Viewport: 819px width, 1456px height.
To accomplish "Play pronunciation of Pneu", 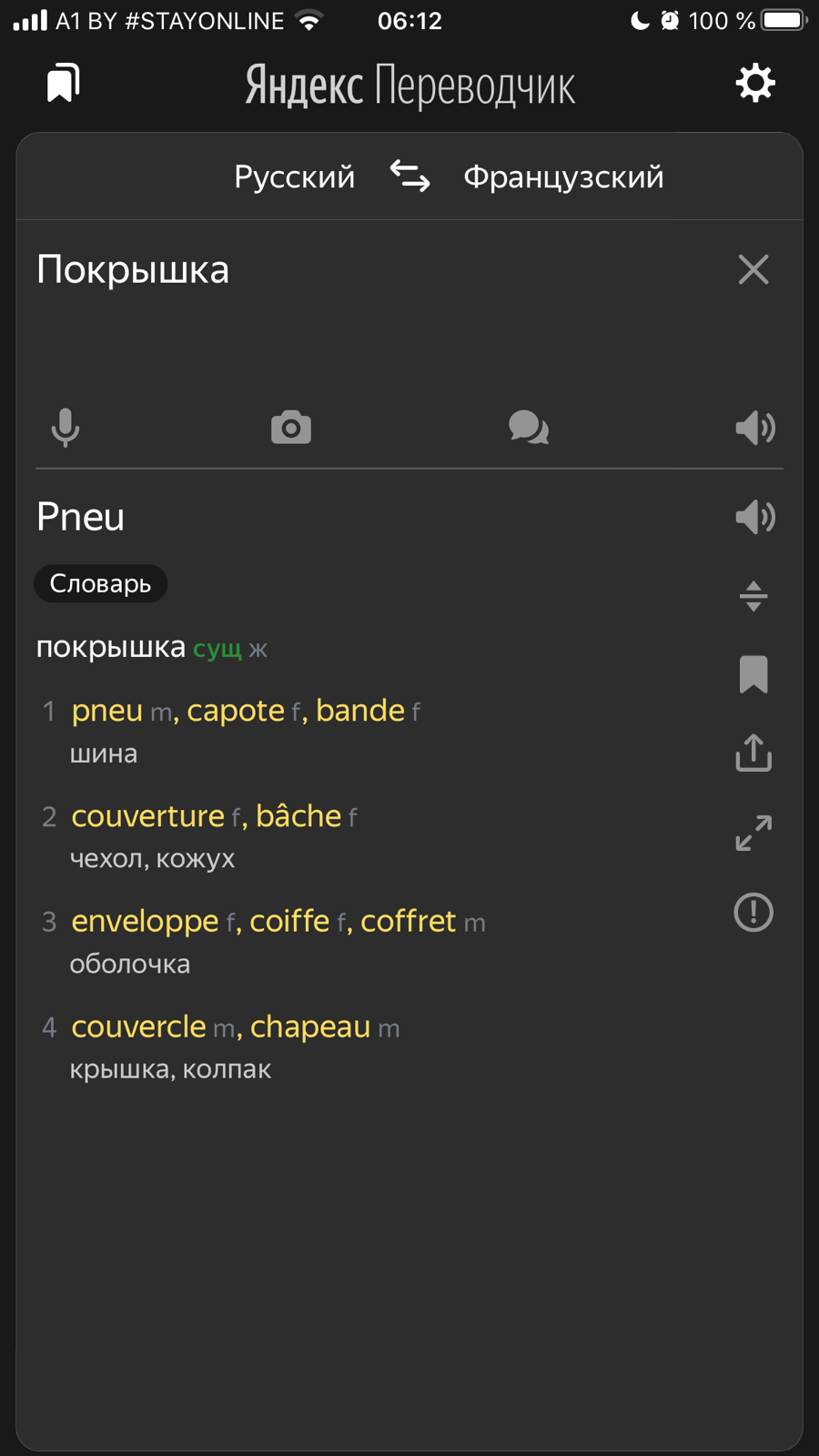I will tap(754, 517).
